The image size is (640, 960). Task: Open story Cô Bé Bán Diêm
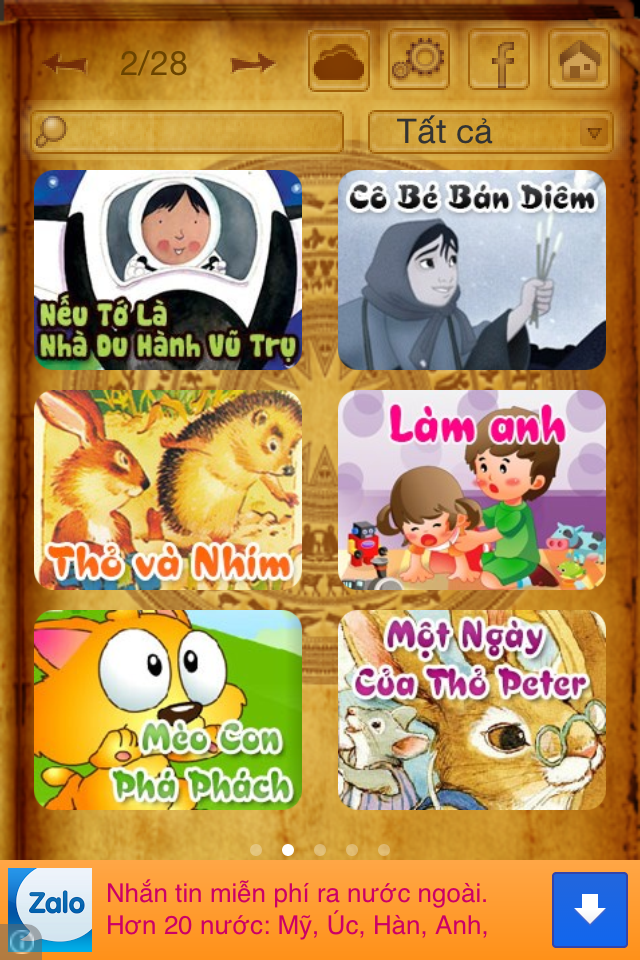(x=472, y=270)
